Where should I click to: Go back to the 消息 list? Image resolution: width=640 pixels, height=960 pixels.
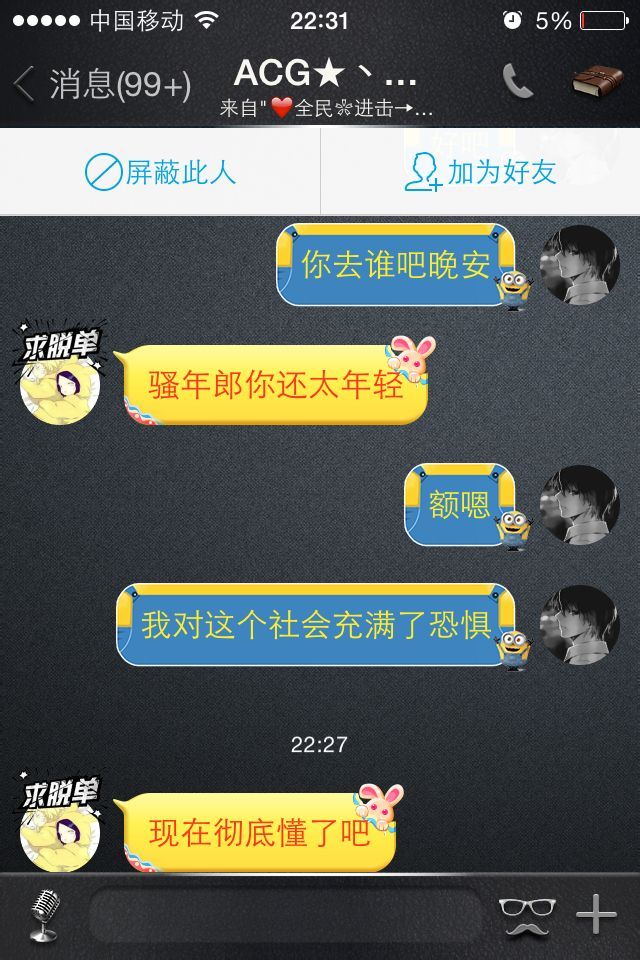click(x=100, y=85)
